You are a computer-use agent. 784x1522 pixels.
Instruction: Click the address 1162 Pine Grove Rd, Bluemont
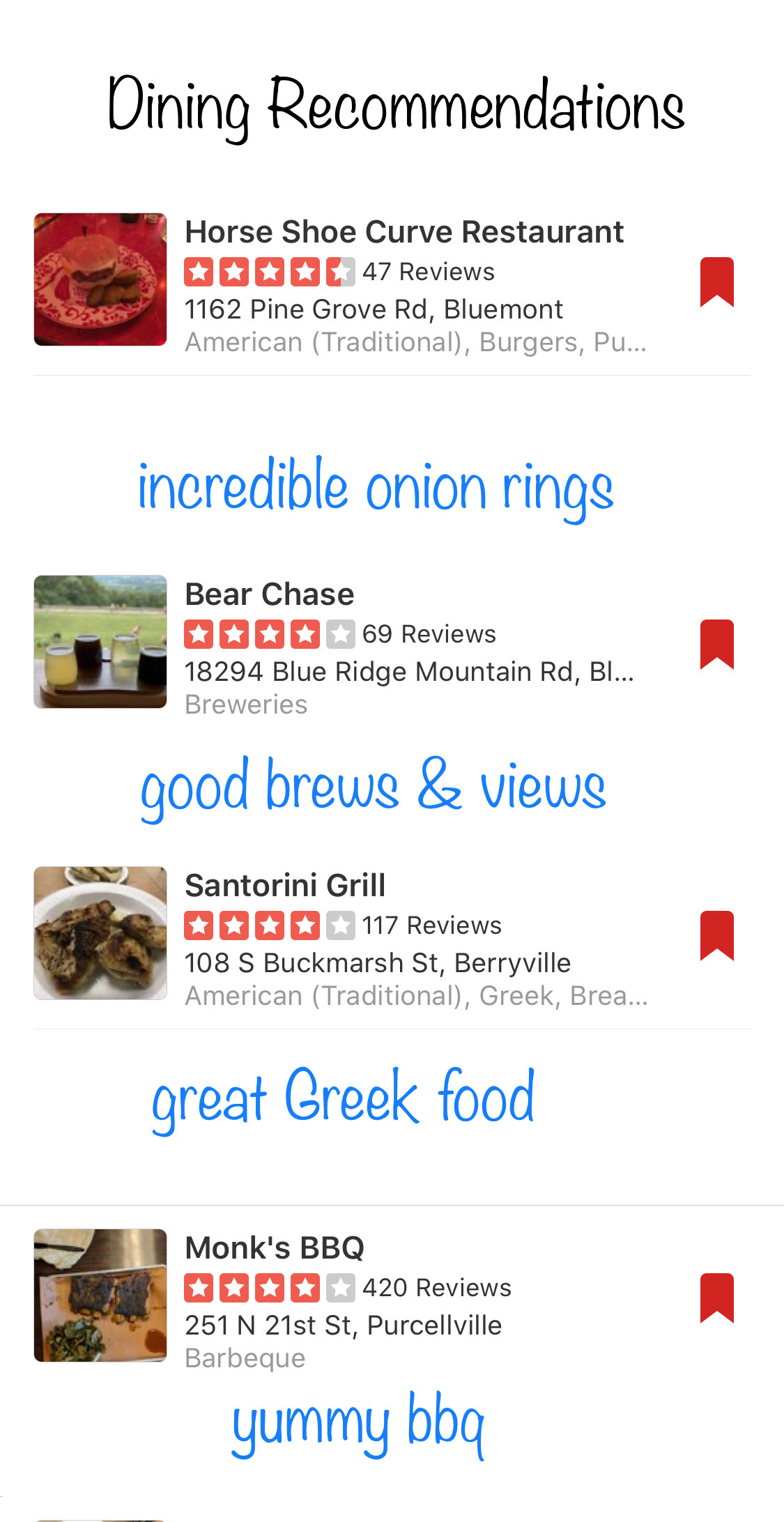(x=374, y=309)
